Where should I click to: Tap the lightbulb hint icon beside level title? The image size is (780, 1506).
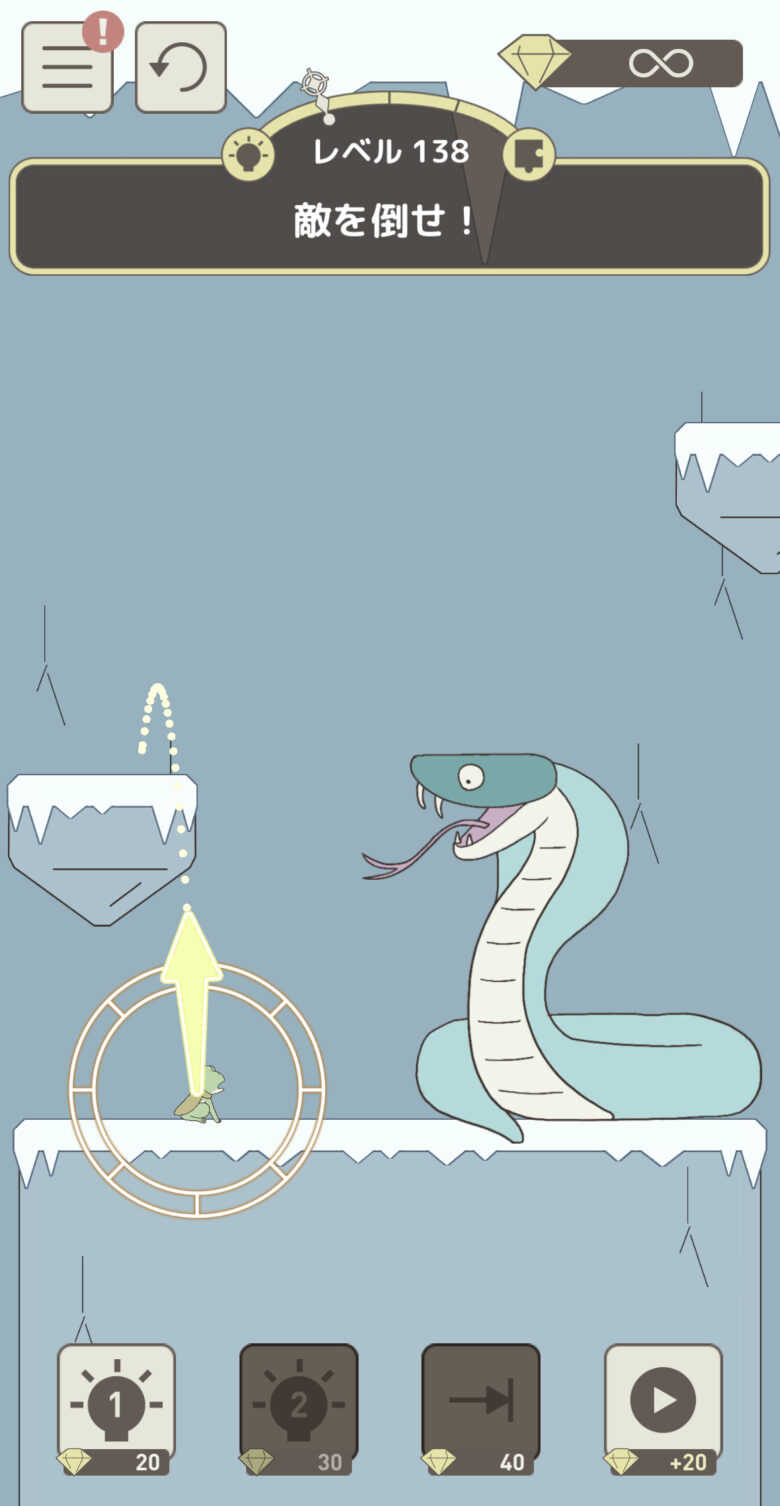pos(248,155)
